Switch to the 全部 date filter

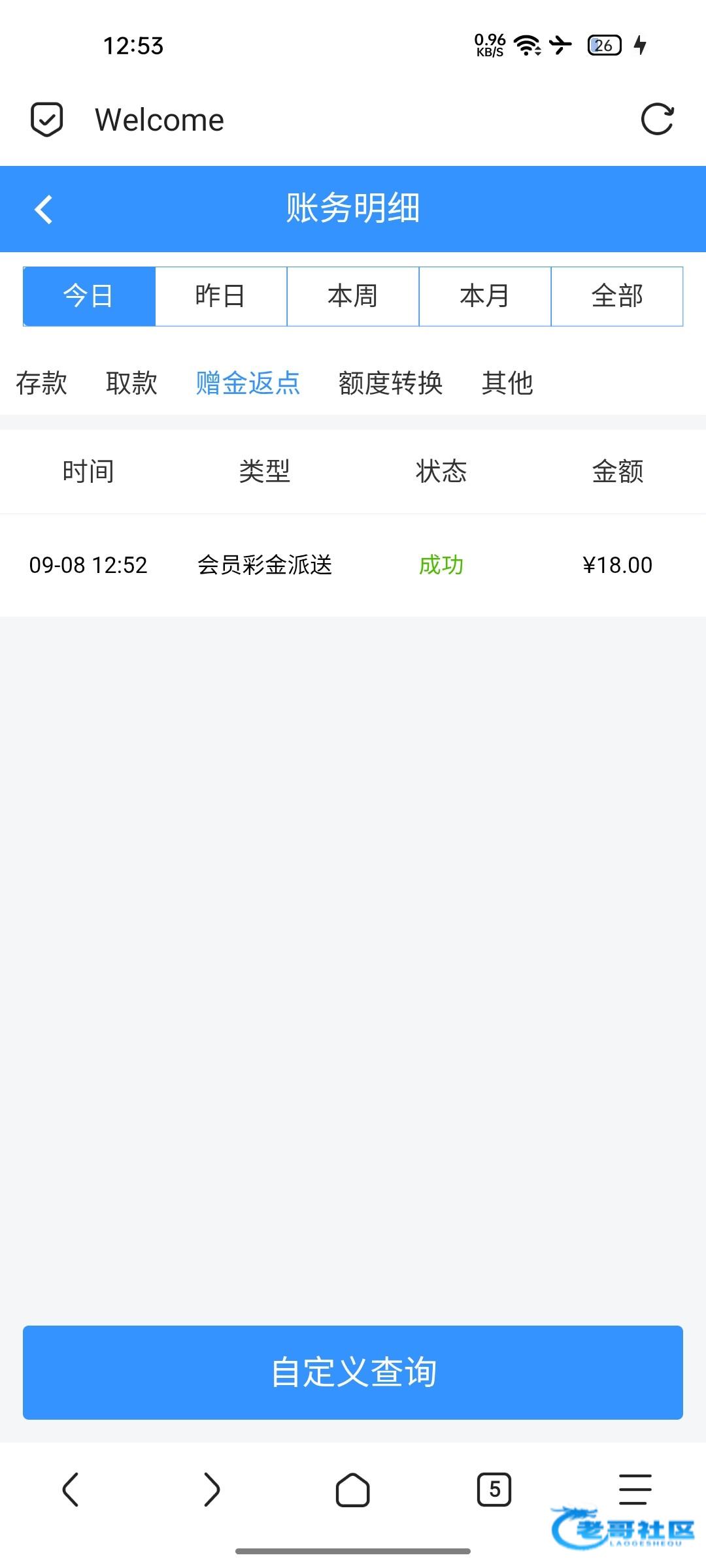617,296
